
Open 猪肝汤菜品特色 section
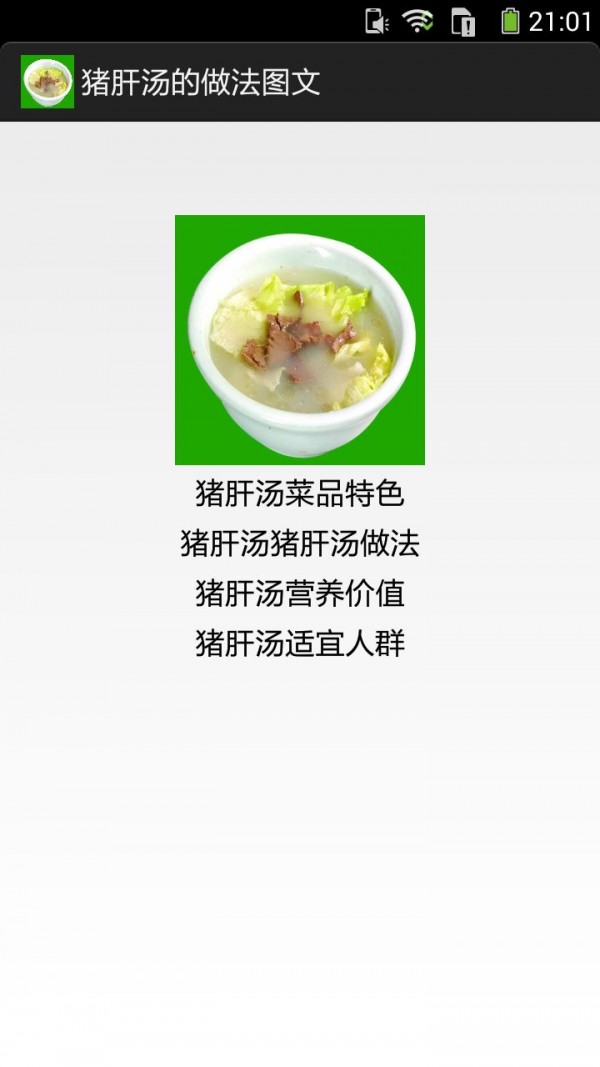tap(299, 493)
